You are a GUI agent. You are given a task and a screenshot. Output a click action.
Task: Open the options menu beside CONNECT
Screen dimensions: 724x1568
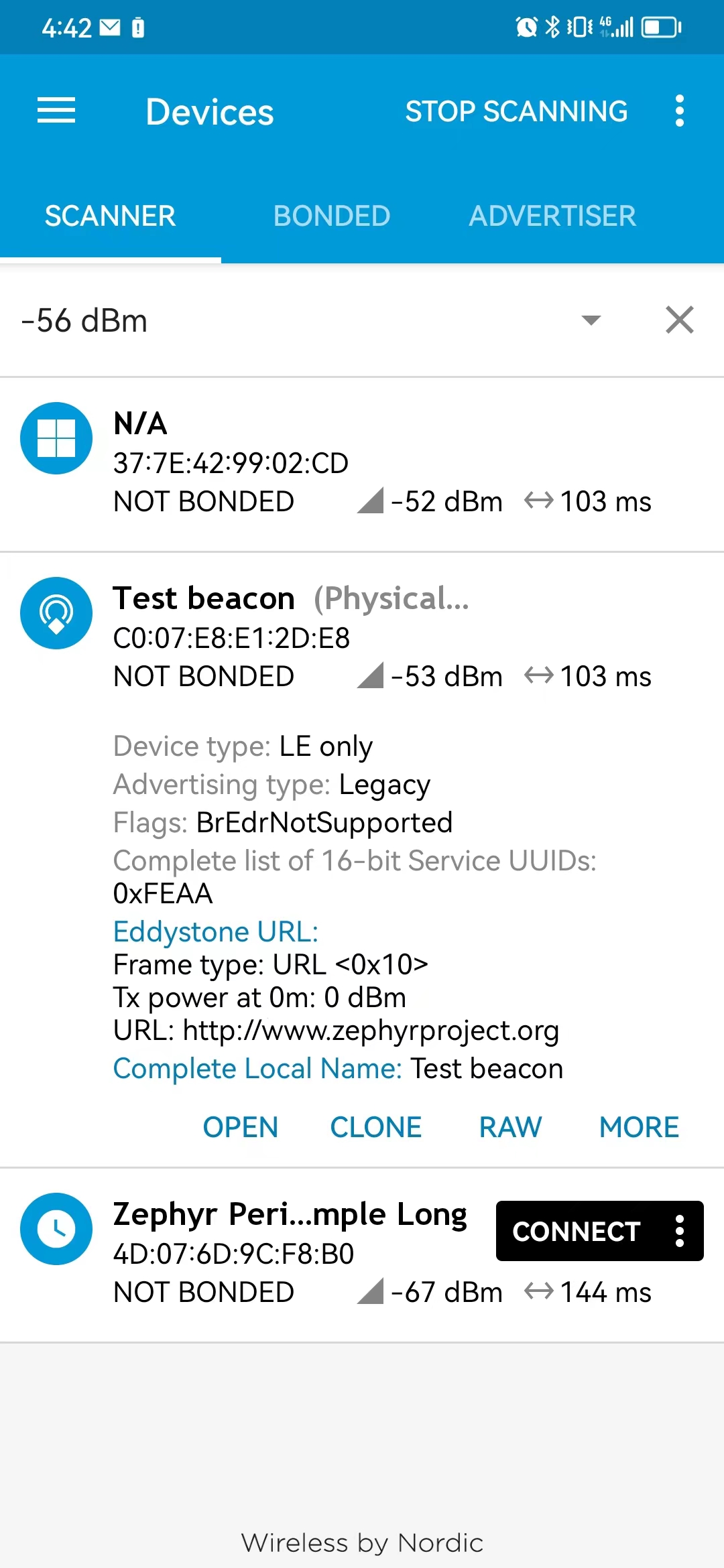(680, 1231)
